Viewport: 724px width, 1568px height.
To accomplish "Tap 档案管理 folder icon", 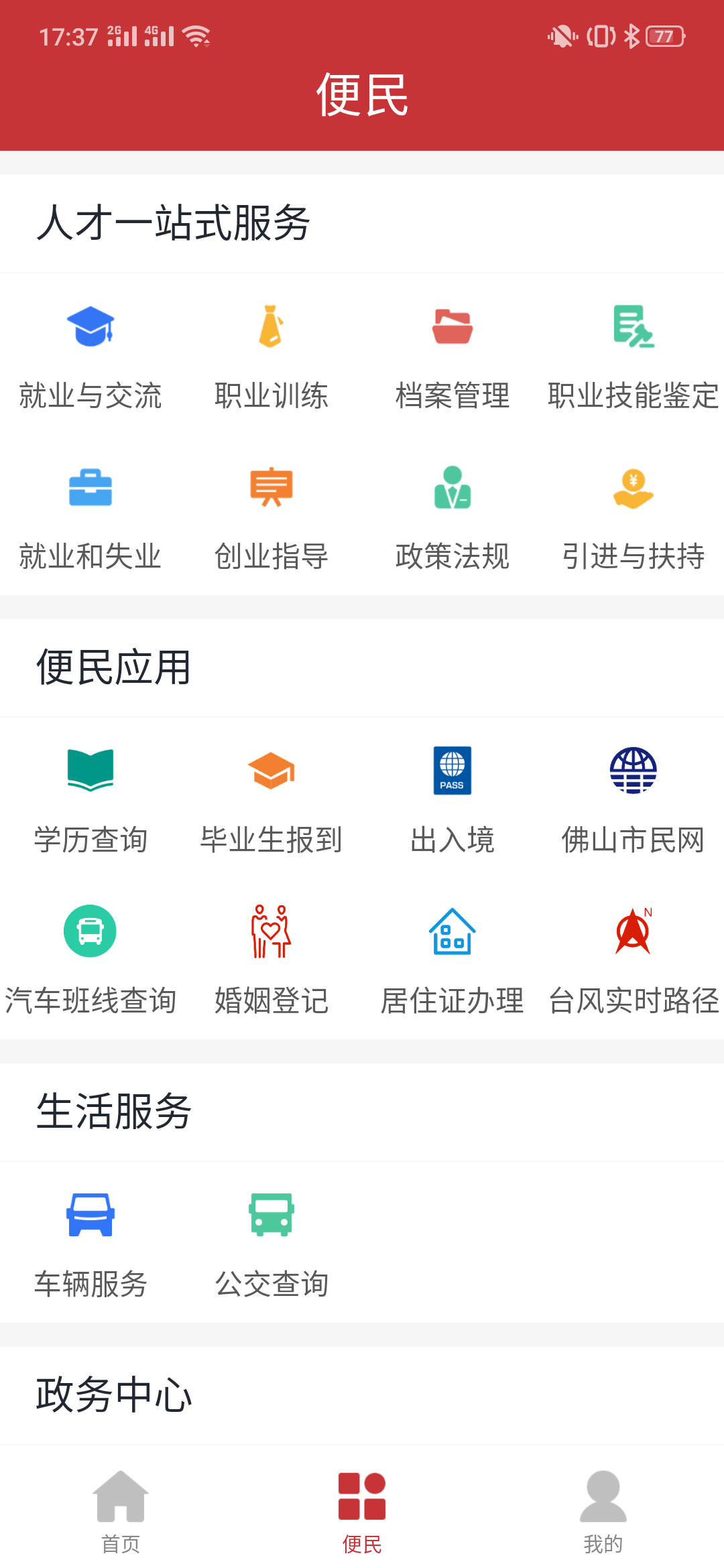I will pos(452,327).
